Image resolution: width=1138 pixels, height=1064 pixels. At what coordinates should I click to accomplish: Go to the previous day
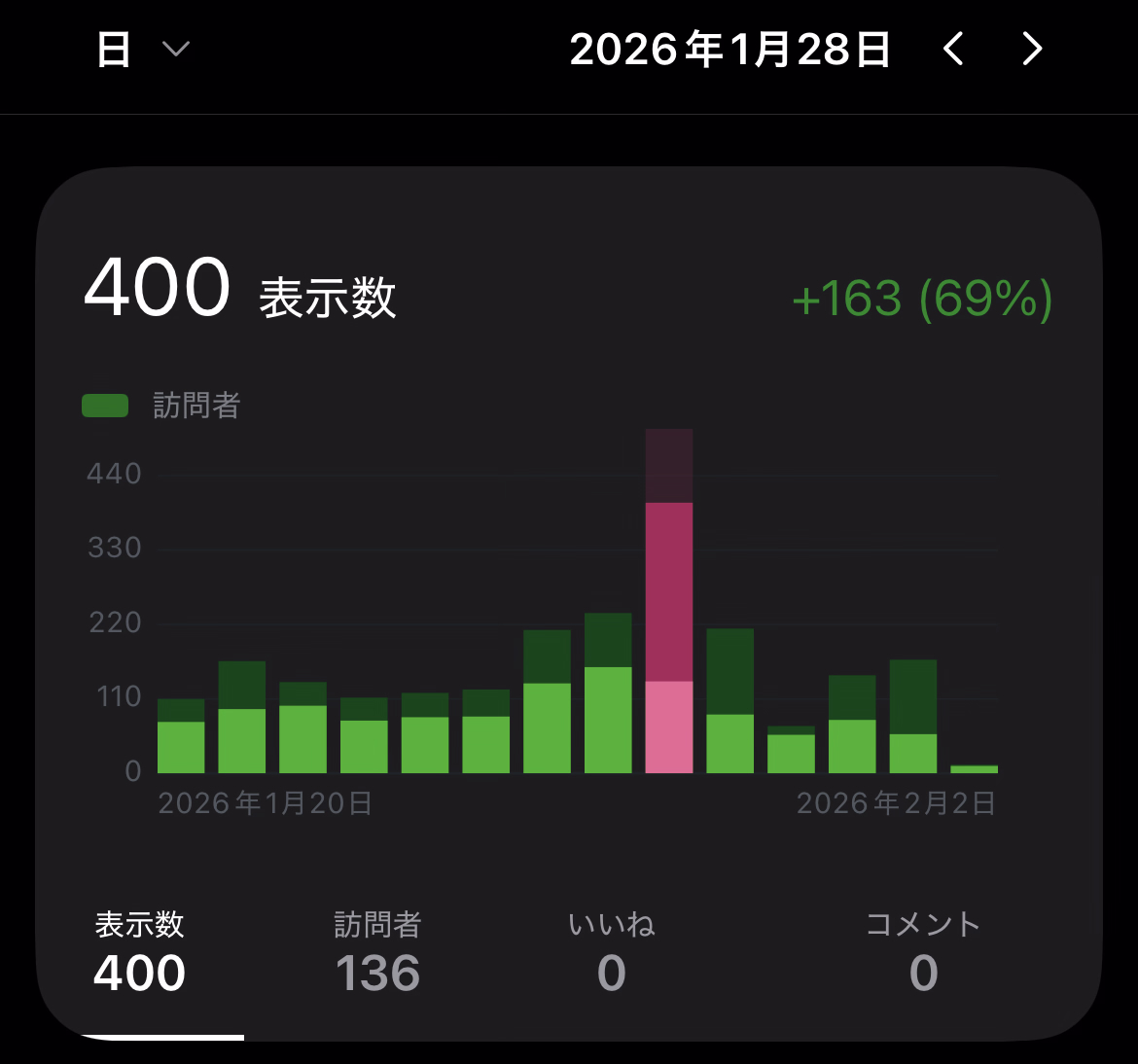point(953,49)
